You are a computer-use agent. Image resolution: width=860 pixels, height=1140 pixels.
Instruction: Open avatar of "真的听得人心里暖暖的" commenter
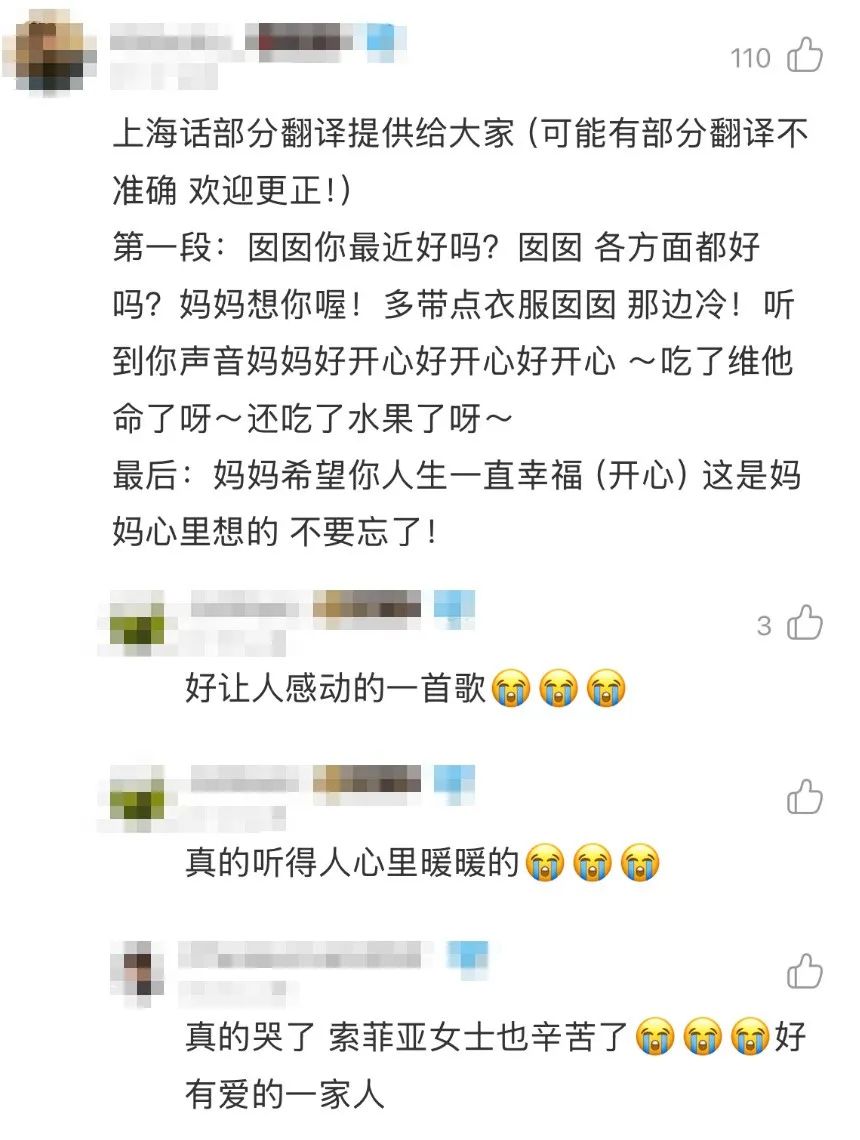pyautogui.click(x=137, y=793)
